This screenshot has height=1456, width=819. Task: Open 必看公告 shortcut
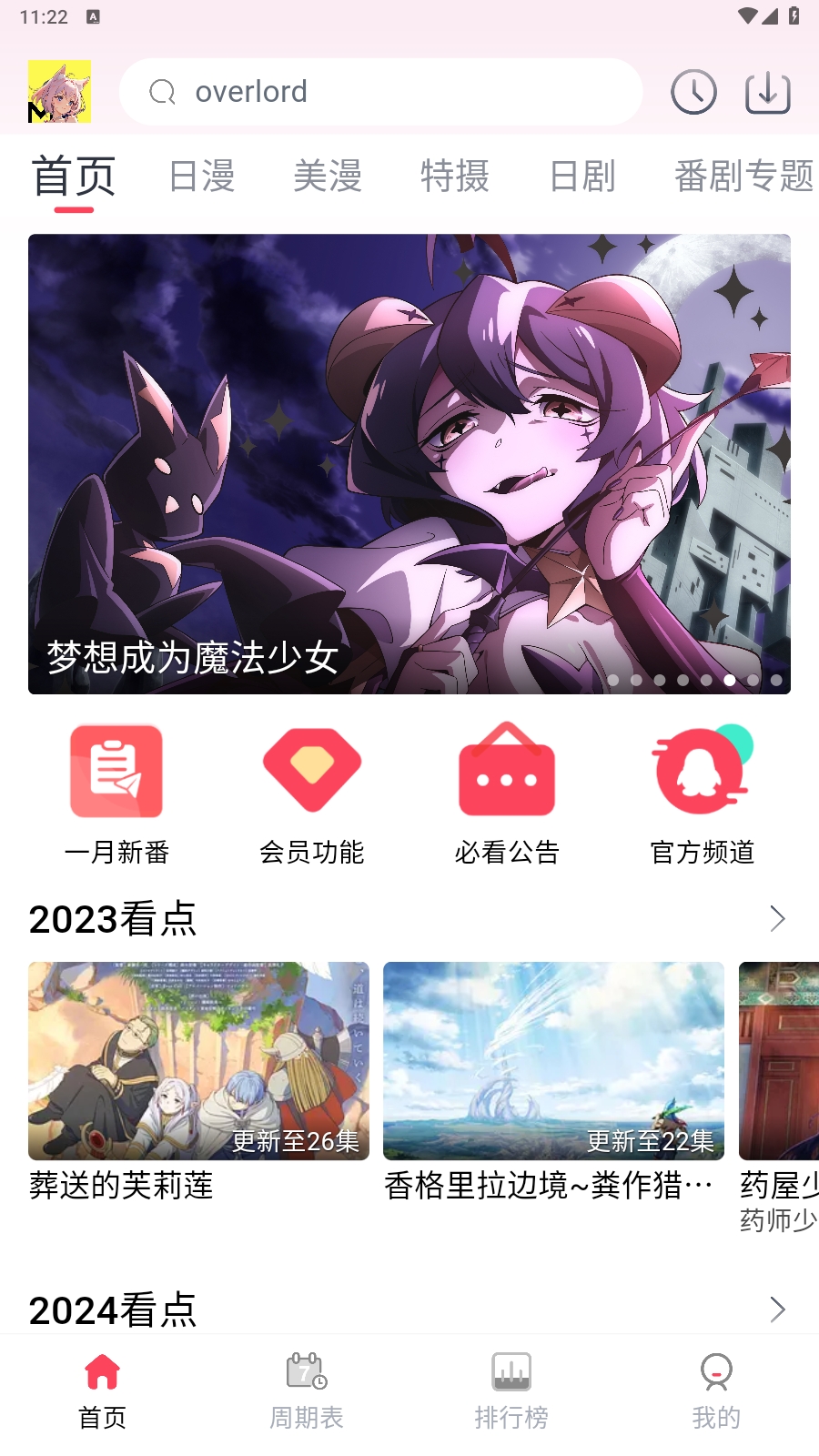(x=507, y=794)
